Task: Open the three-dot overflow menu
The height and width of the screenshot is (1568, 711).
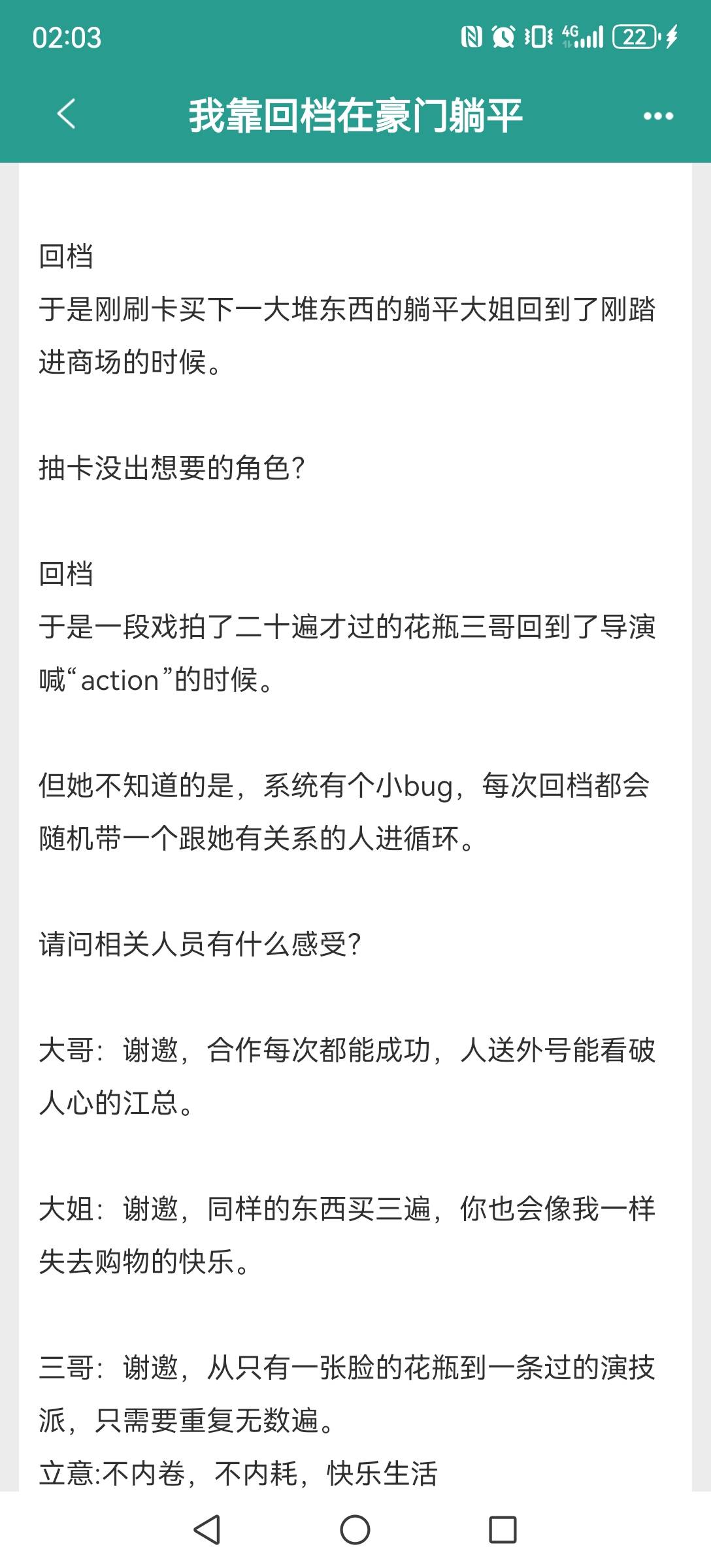Action: 658,116
